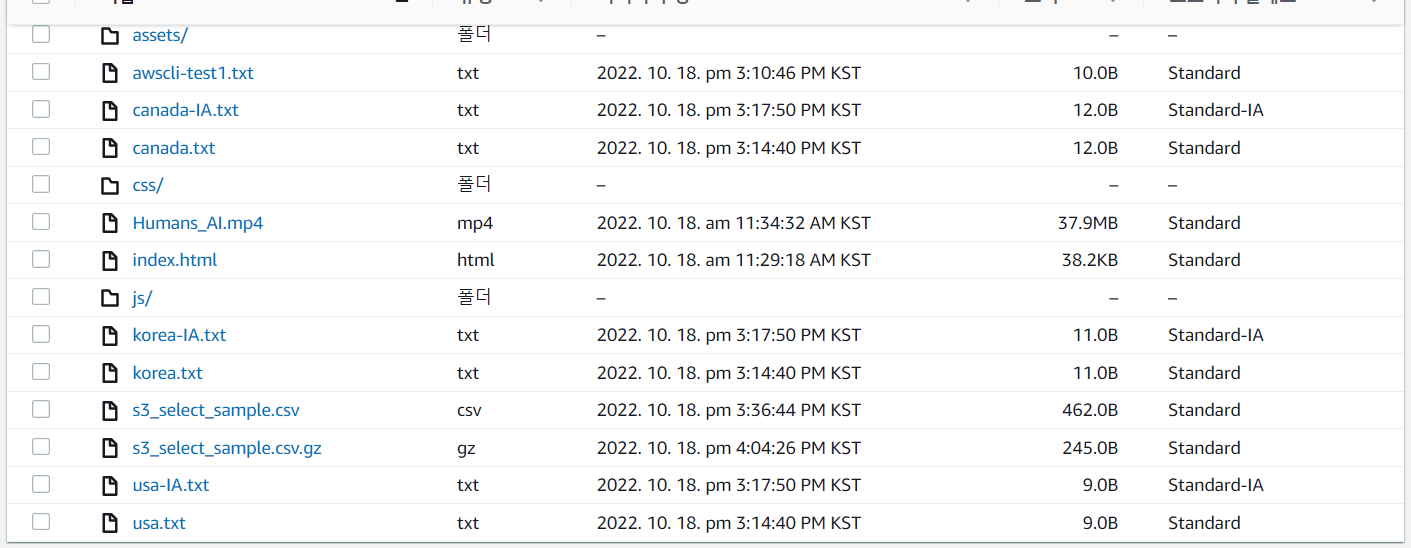1411x548 pixels.
Task: Check the box for usa.txt
Action: 41,522
